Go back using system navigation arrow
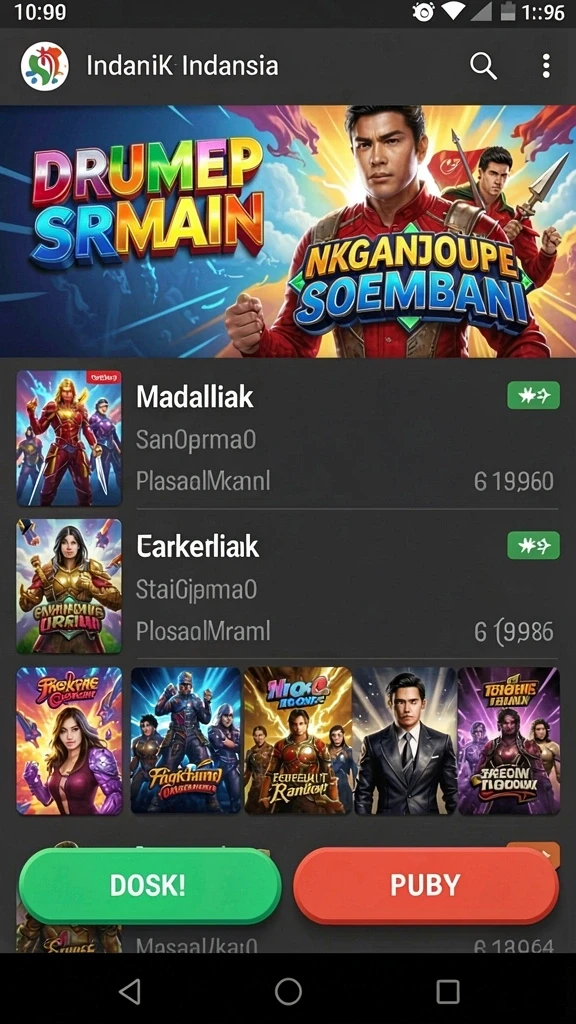 click(130, 991)
